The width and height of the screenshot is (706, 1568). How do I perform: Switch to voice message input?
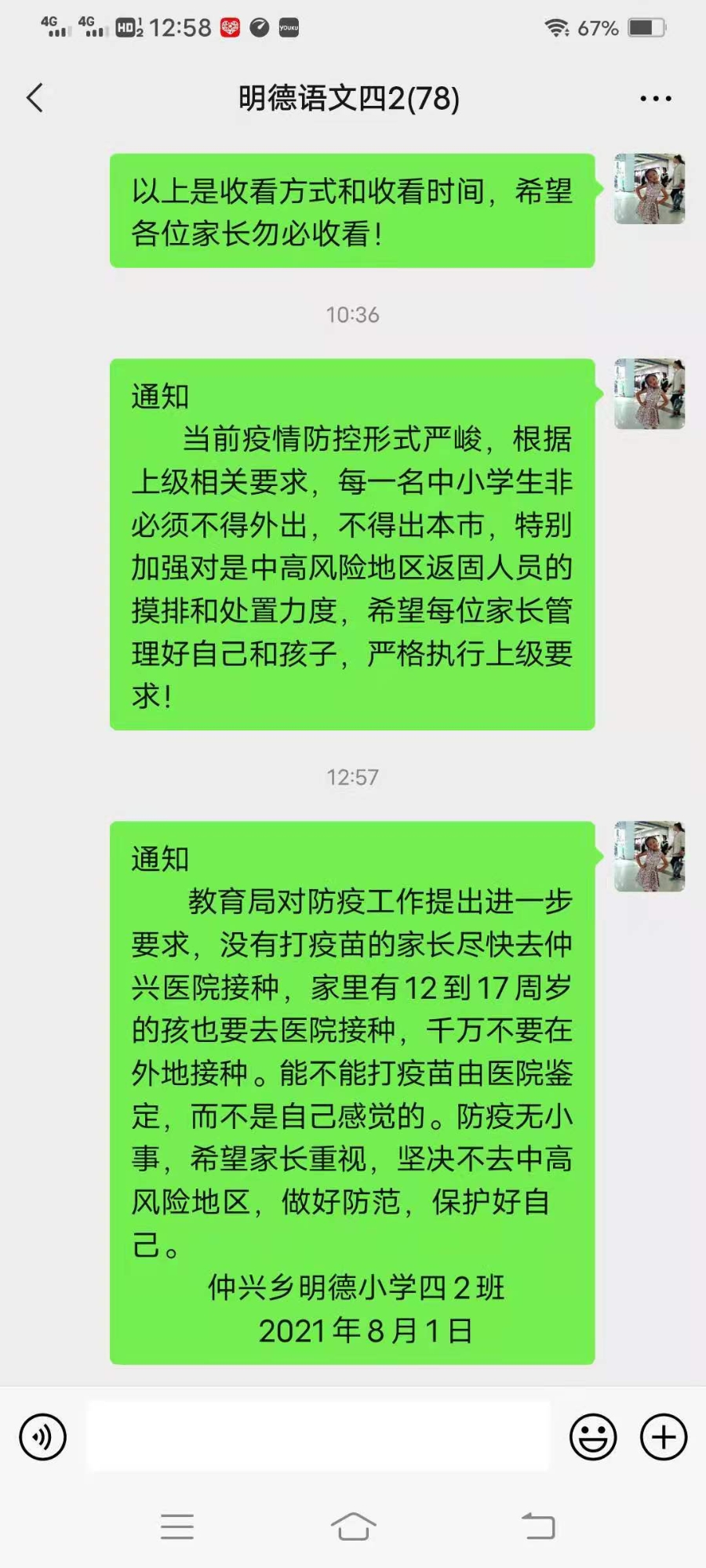(42, 1437)
